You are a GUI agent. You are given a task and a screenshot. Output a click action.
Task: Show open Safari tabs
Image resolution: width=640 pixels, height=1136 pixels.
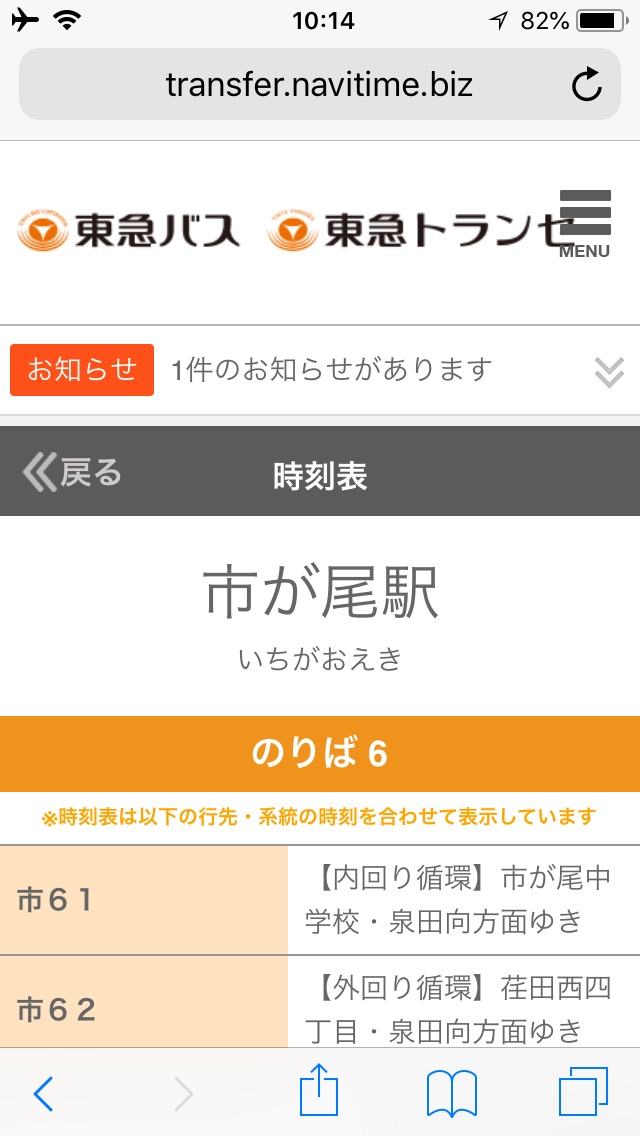click(583, 1092)
